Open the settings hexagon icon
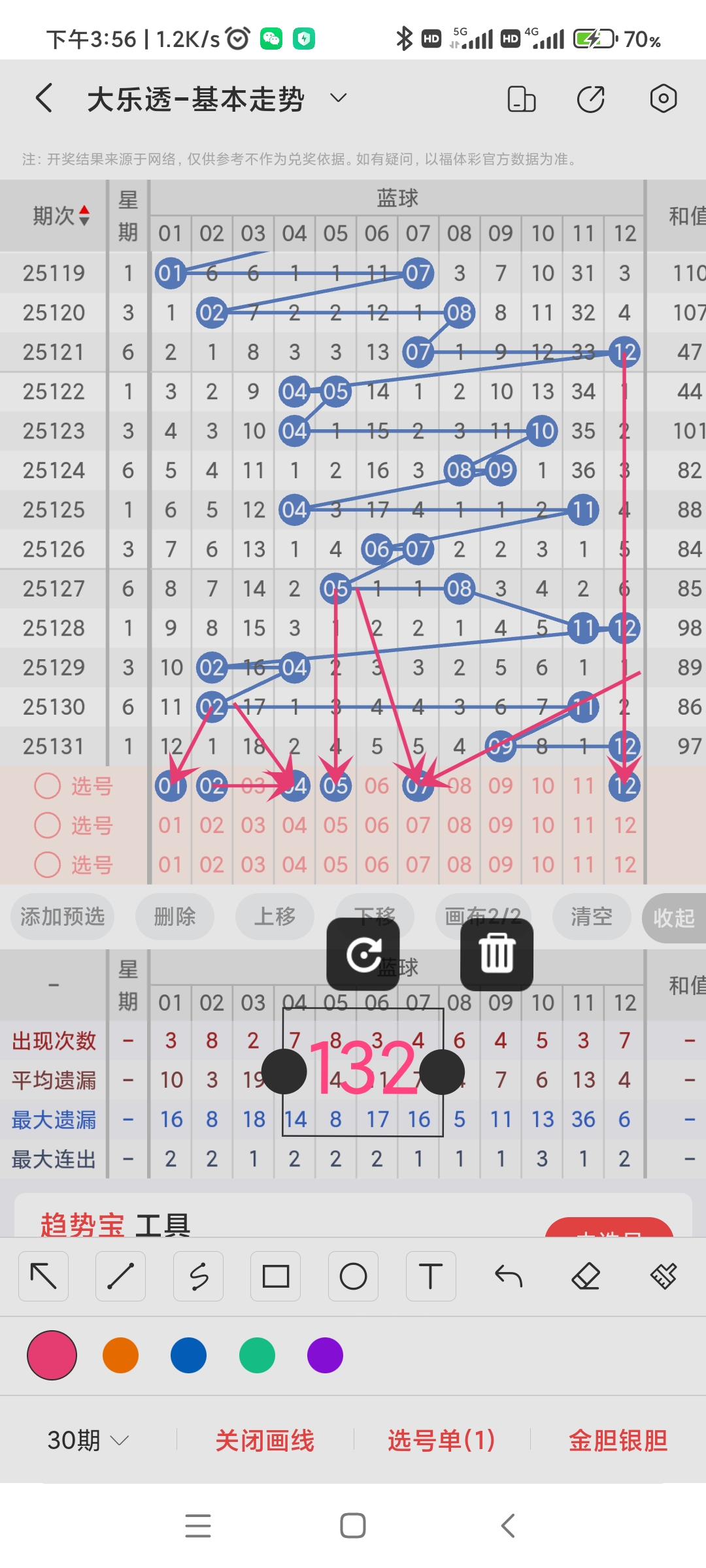706x1568 pixels. point(663,99)
